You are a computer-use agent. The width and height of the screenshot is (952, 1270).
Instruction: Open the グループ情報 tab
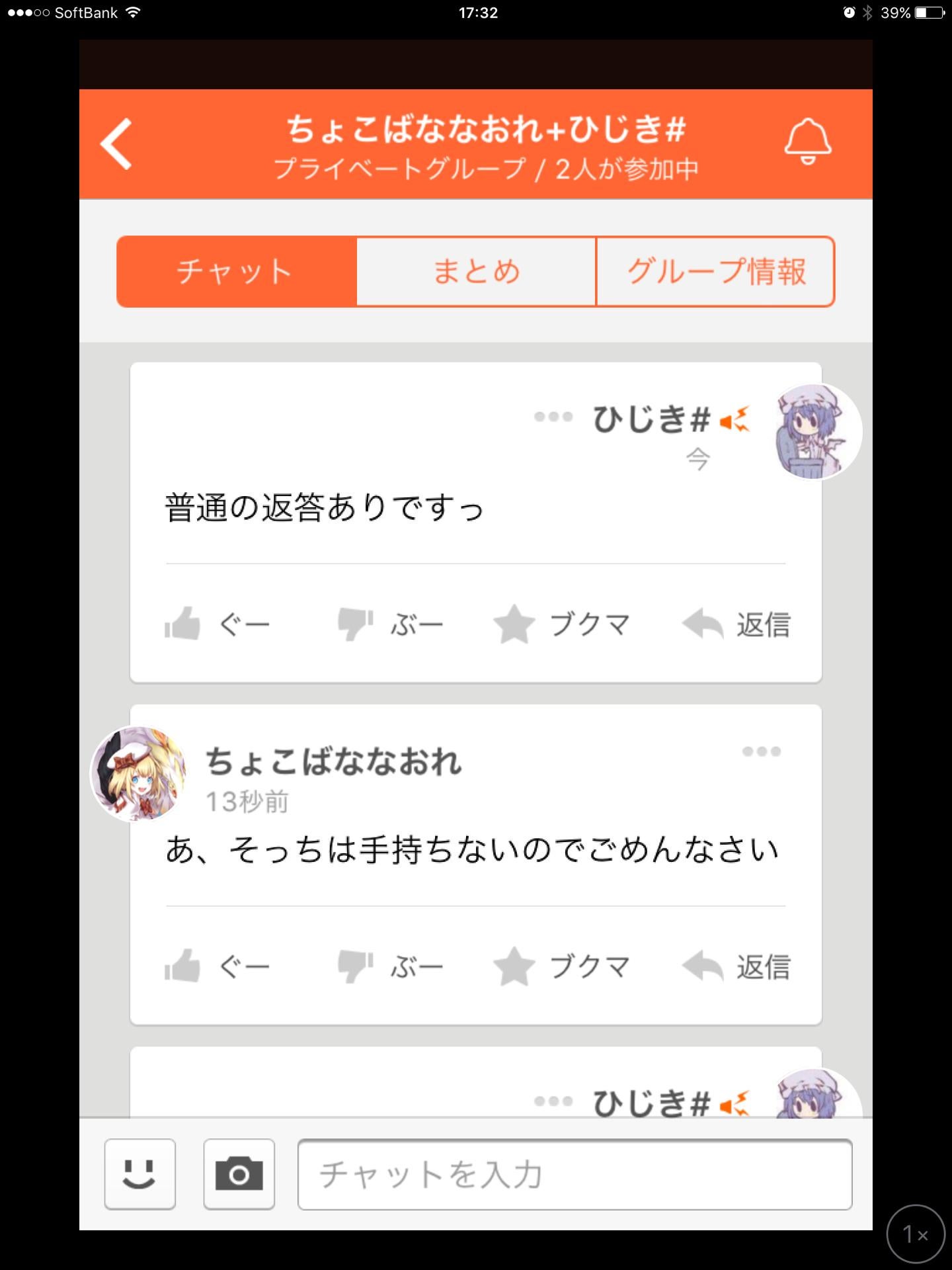715,271
